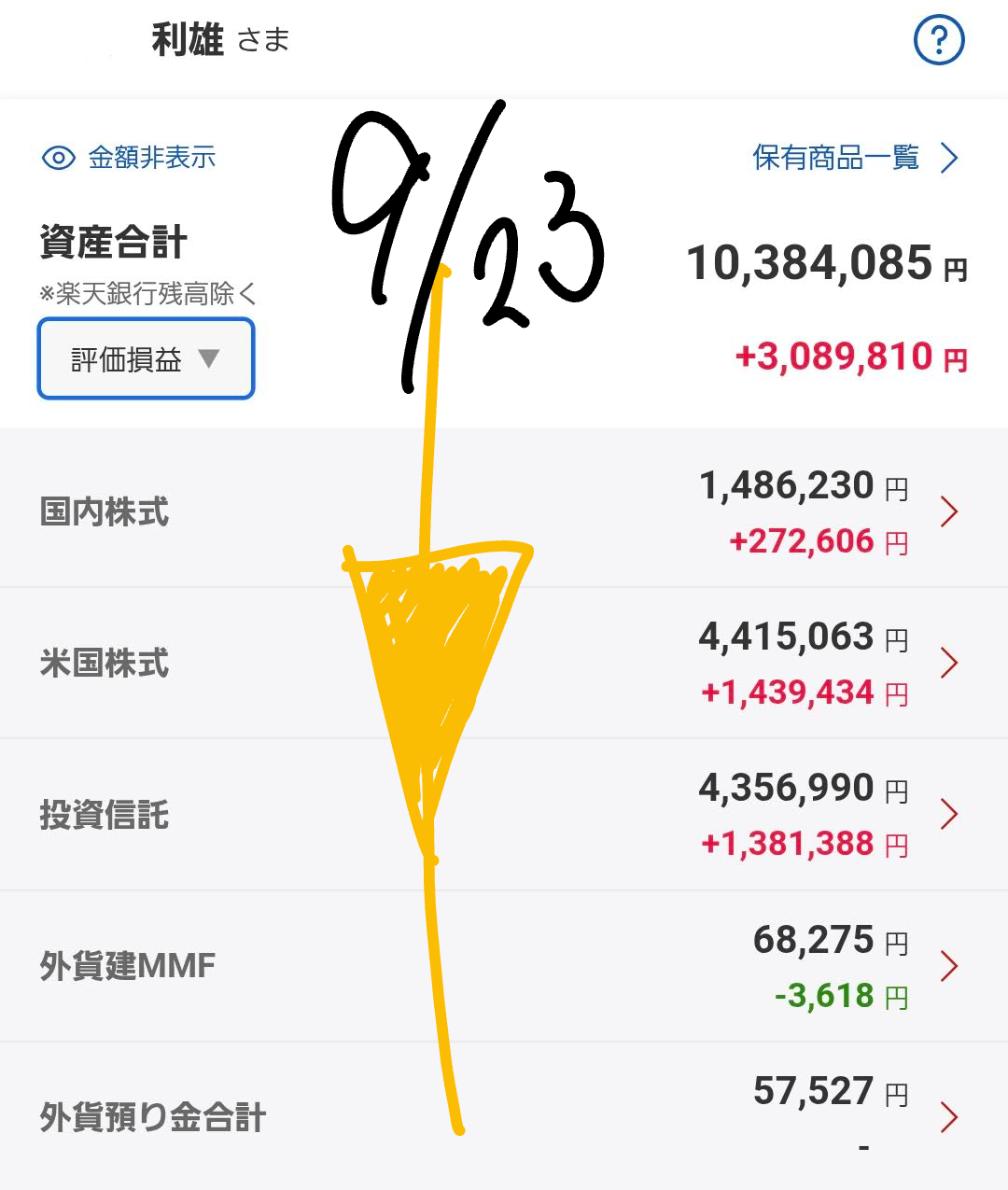
Task: Open 外貨預り金合計 details
Action: [x=504, y=1116]
